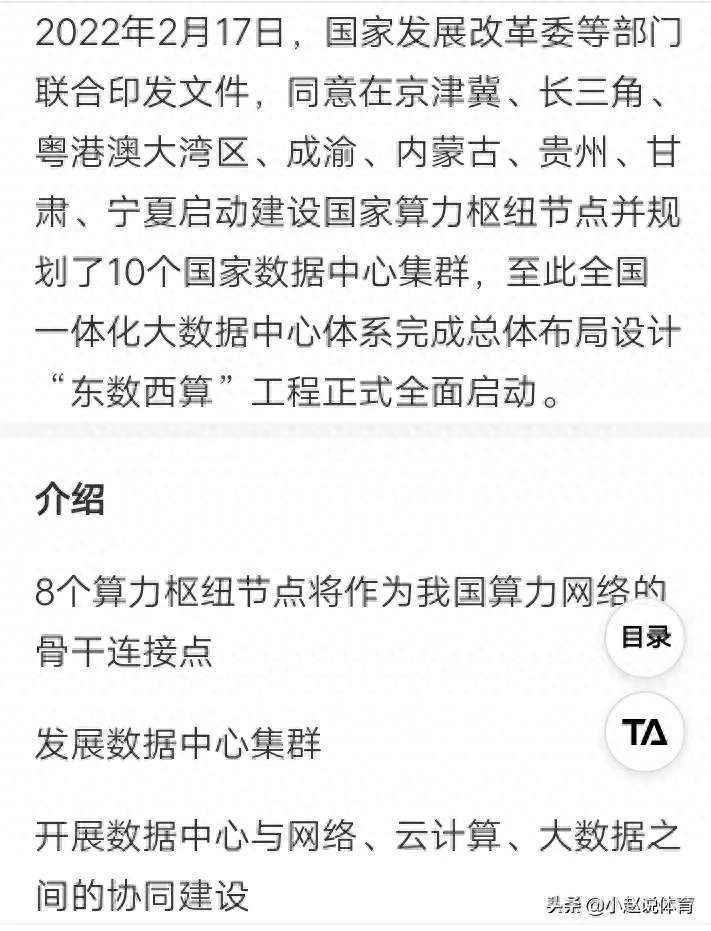
Task: Tap the TA floating button
Action: [x=645, y=732]
